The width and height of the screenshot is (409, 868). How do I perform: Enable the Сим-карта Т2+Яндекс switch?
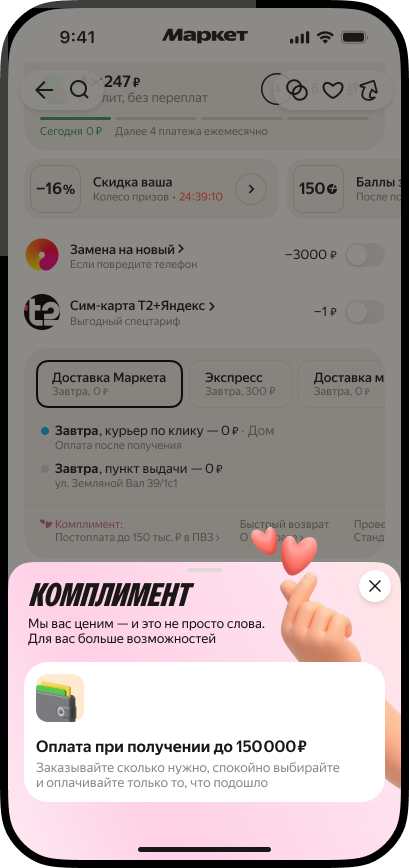pyautogui.click(x=365, y=312)
